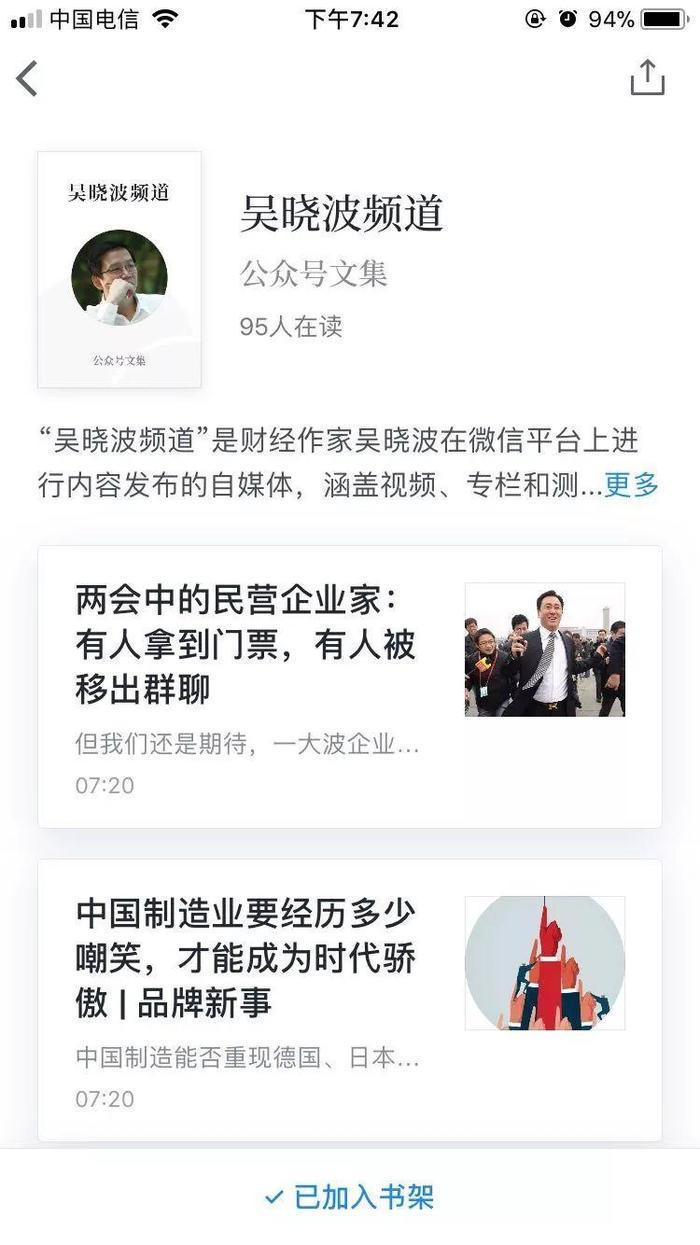700x1245 pixels.
Task: Open the 吴晓波频道 book cover
Action: click(119, 270)
